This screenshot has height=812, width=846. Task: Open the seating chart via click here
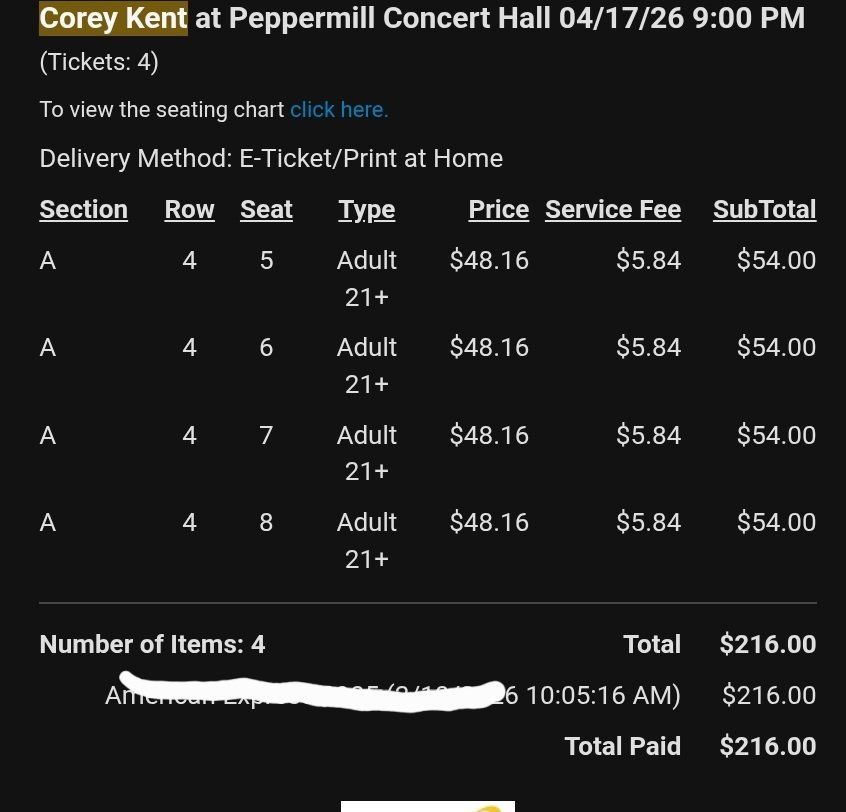point(338,110)
